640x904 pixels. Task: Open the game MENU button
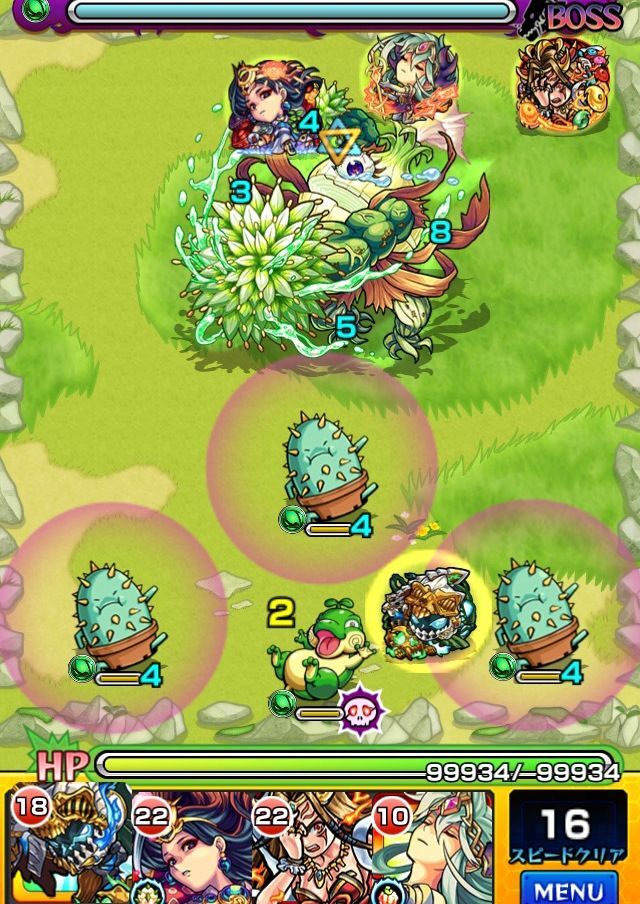(x=566, y=888)
